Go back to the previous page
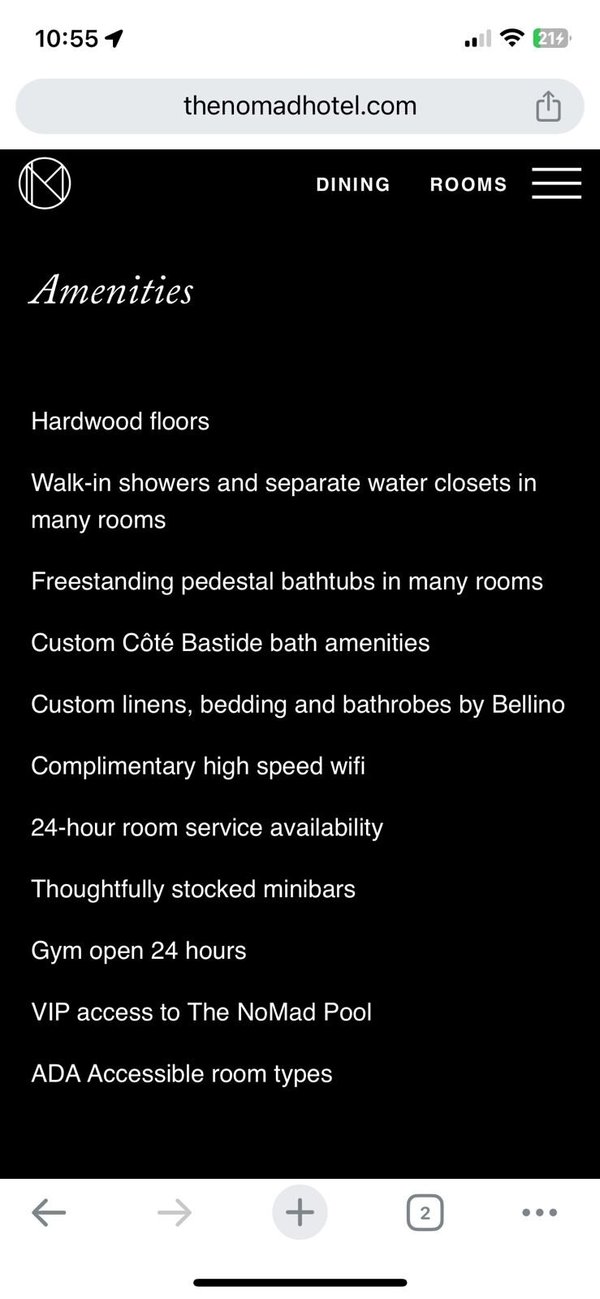Image resolution: width=600 pixels, height=1299 pixels. pos(48,1213)
